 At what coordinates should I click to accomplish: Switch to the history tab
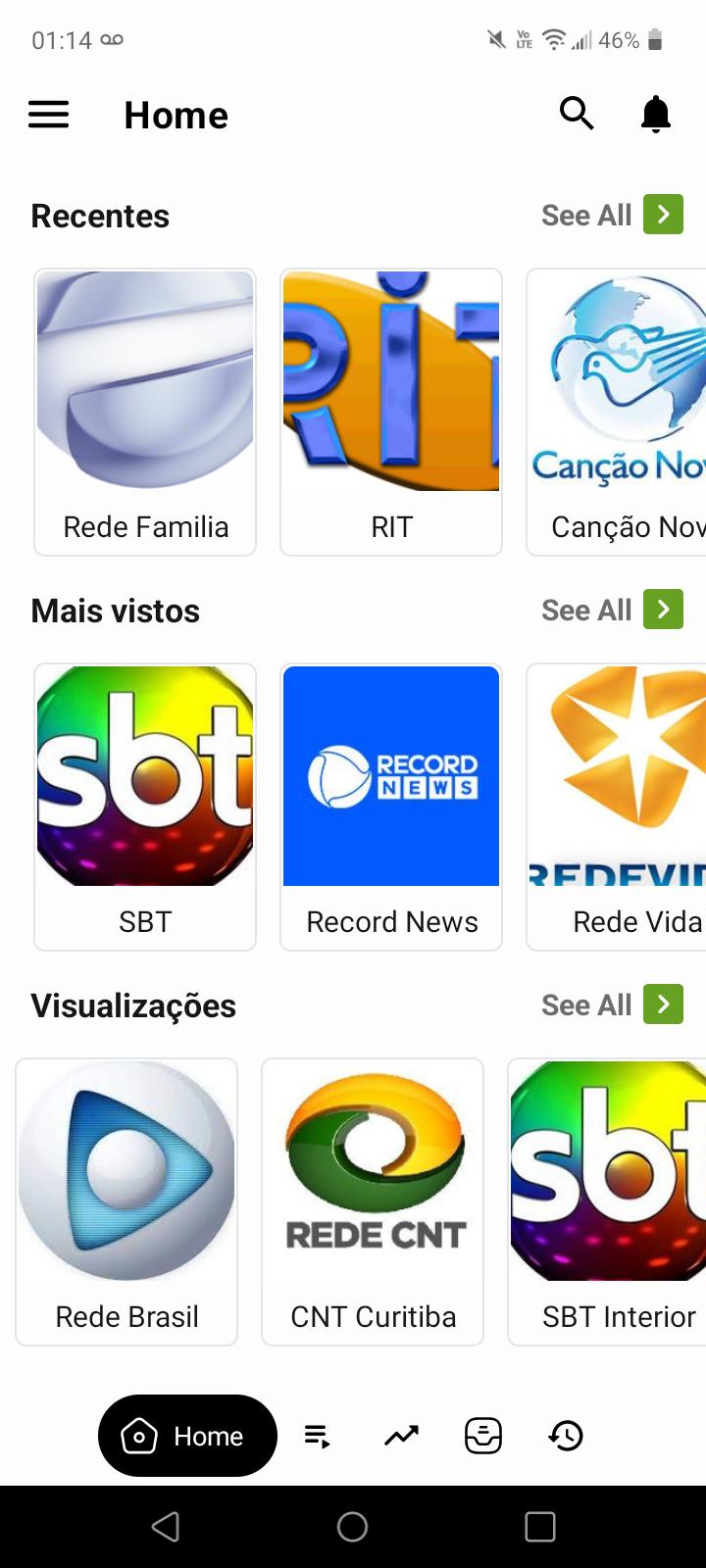coord(566,1437)
